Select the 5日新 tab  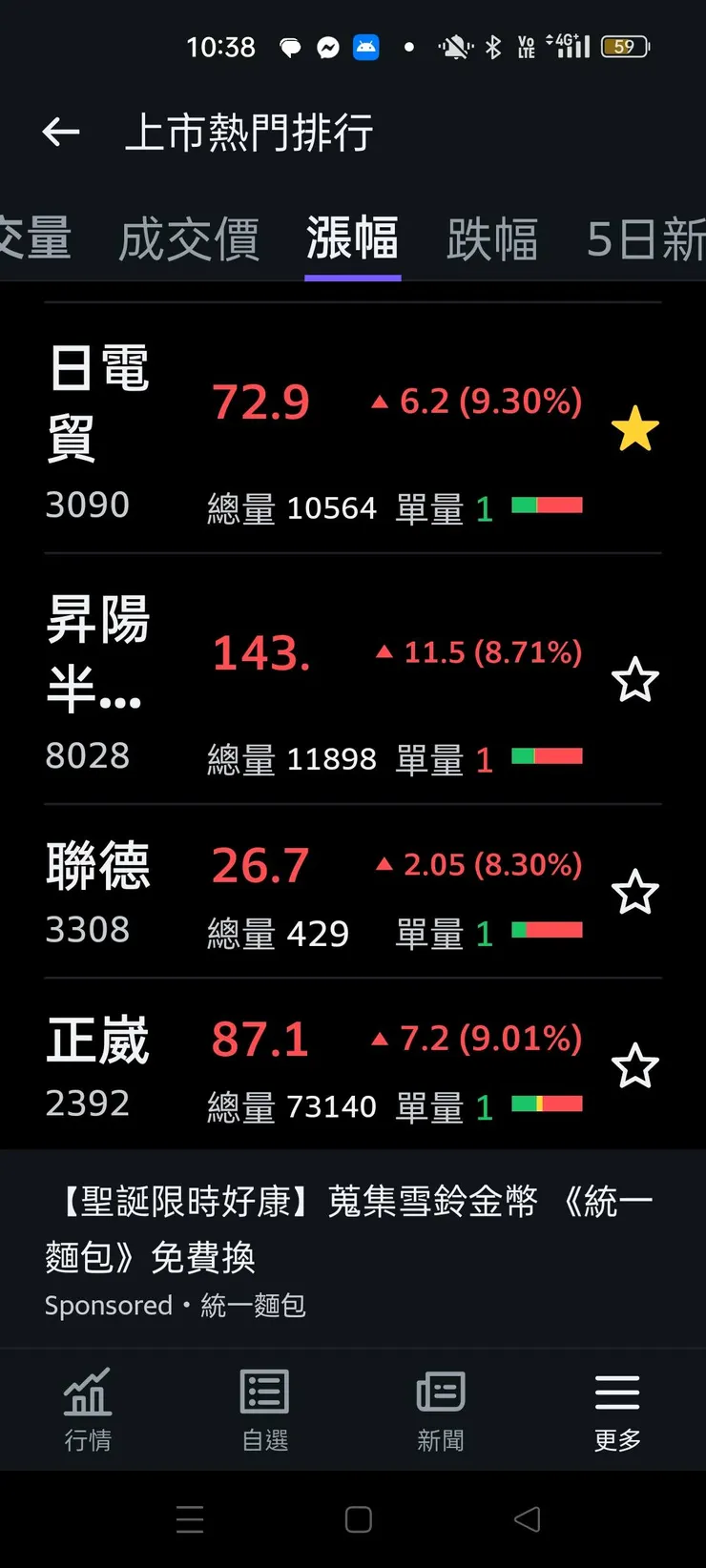click(x=646, y=238)
